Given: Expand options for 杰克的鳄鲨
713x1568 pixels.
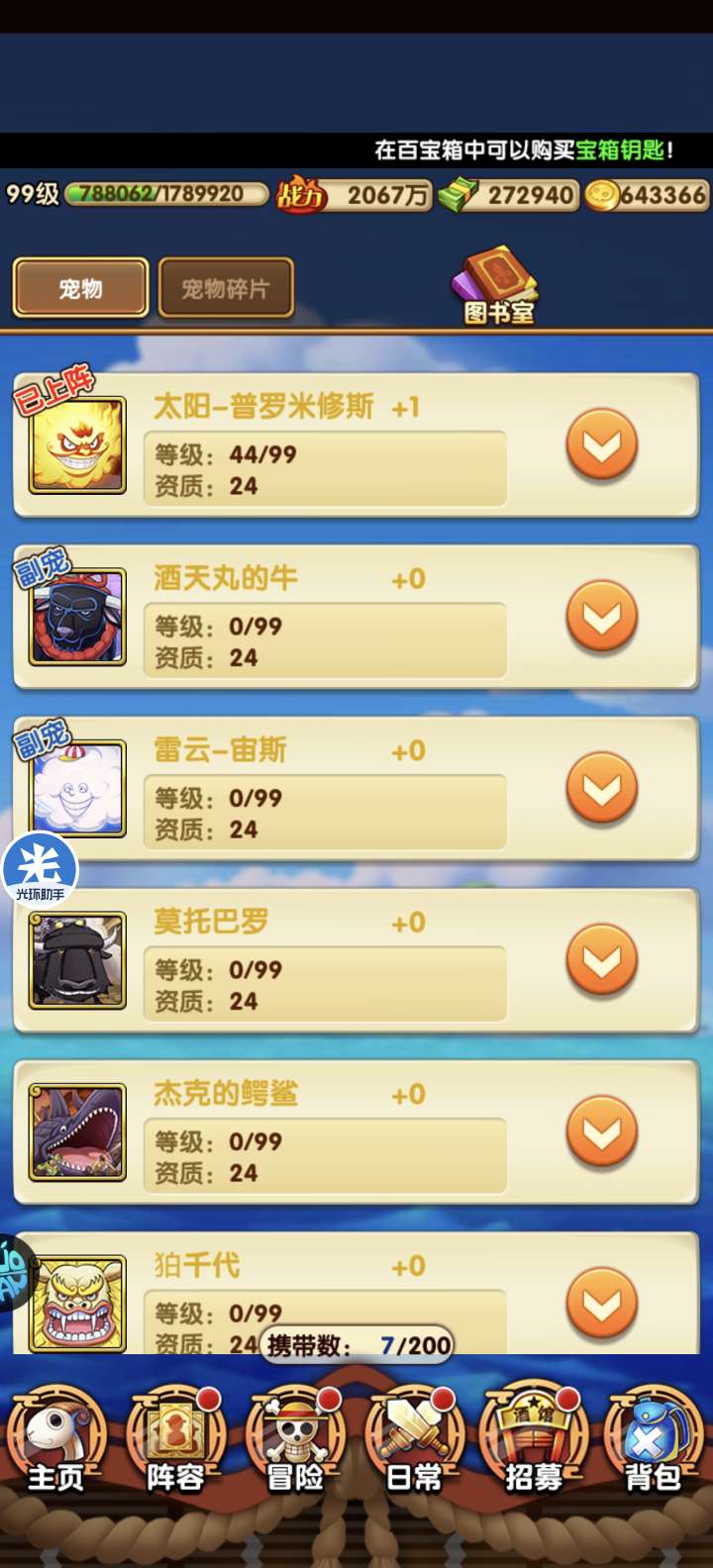Looking at the screenshot, I should (601, 1131).
